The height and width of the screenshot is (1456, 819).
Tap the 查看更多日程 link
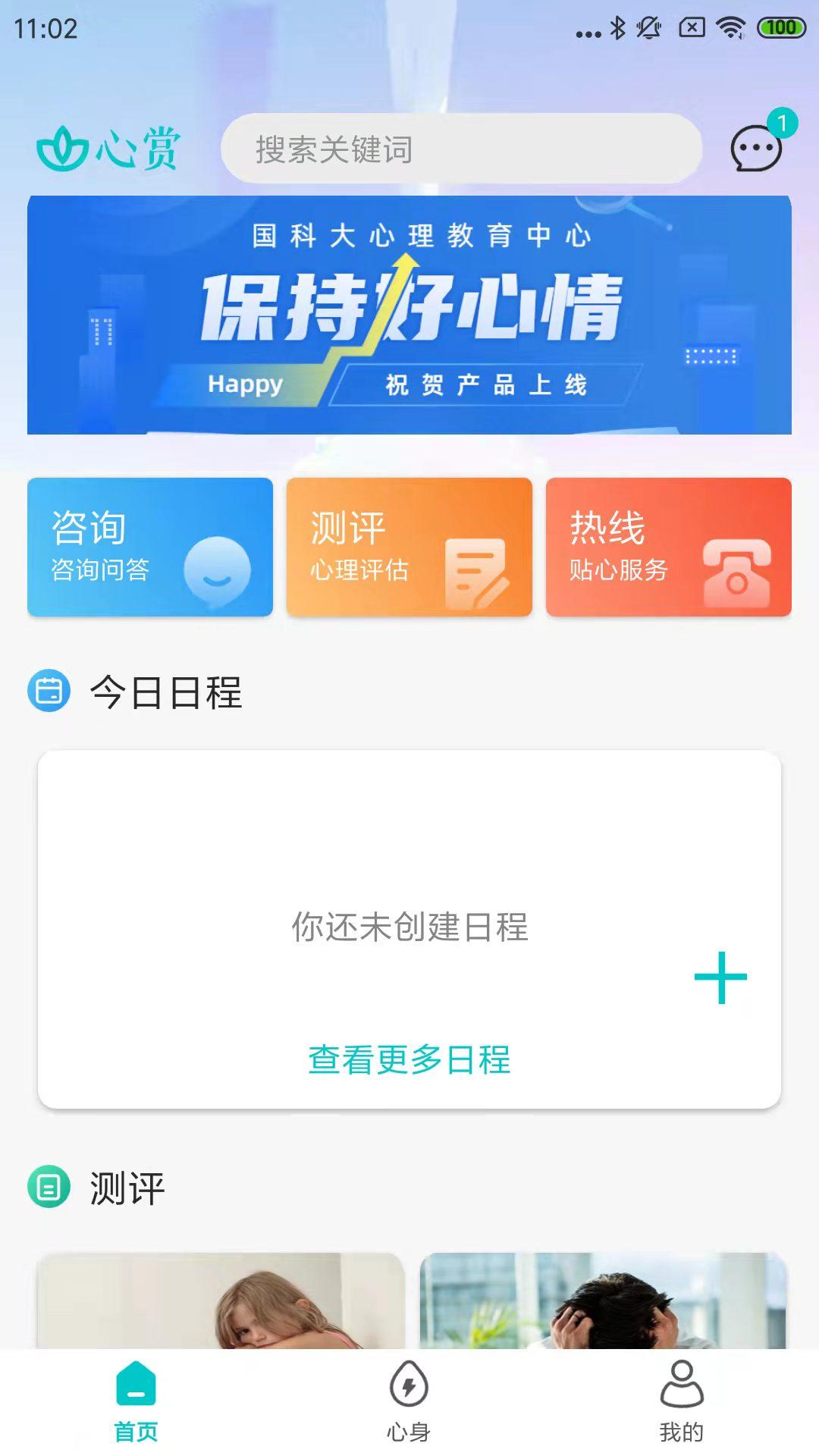[409, 1059]
